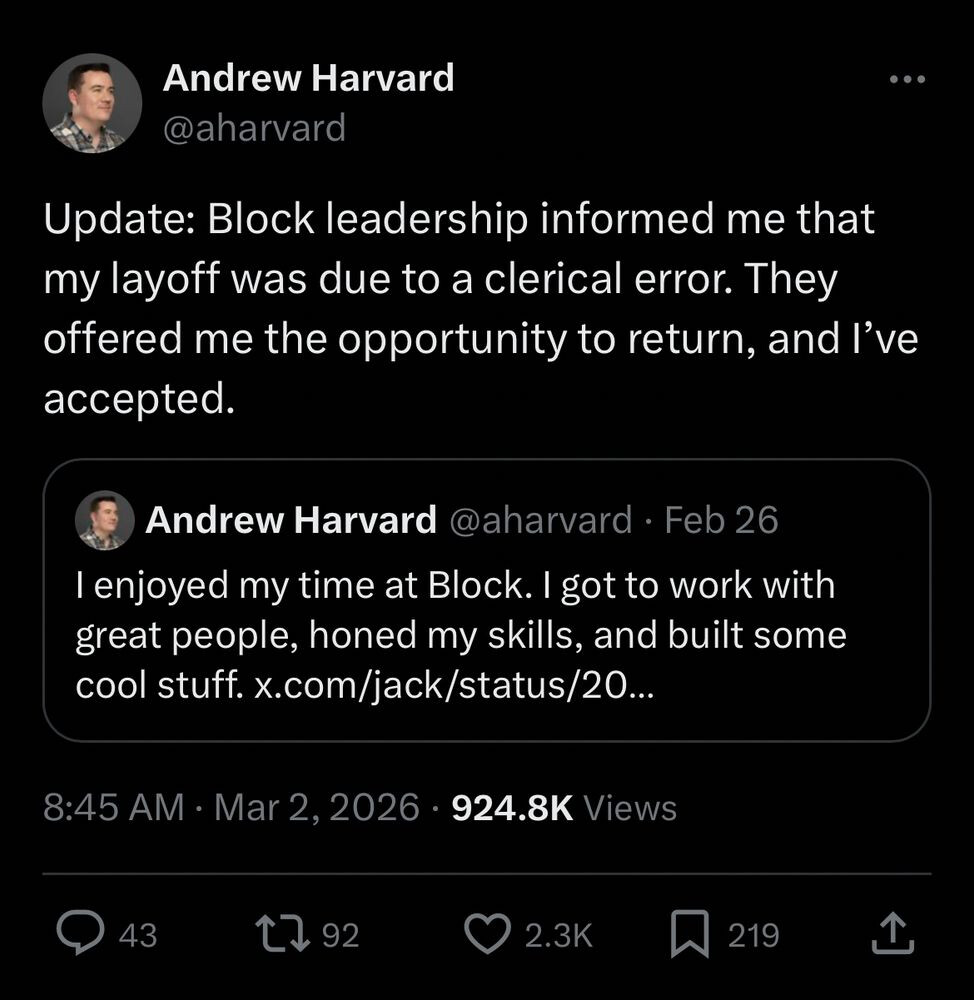Viewport: 974px width, 1000px height.
Task: Open the @aharvard profile handle
Action: click(x=254, y=128)
